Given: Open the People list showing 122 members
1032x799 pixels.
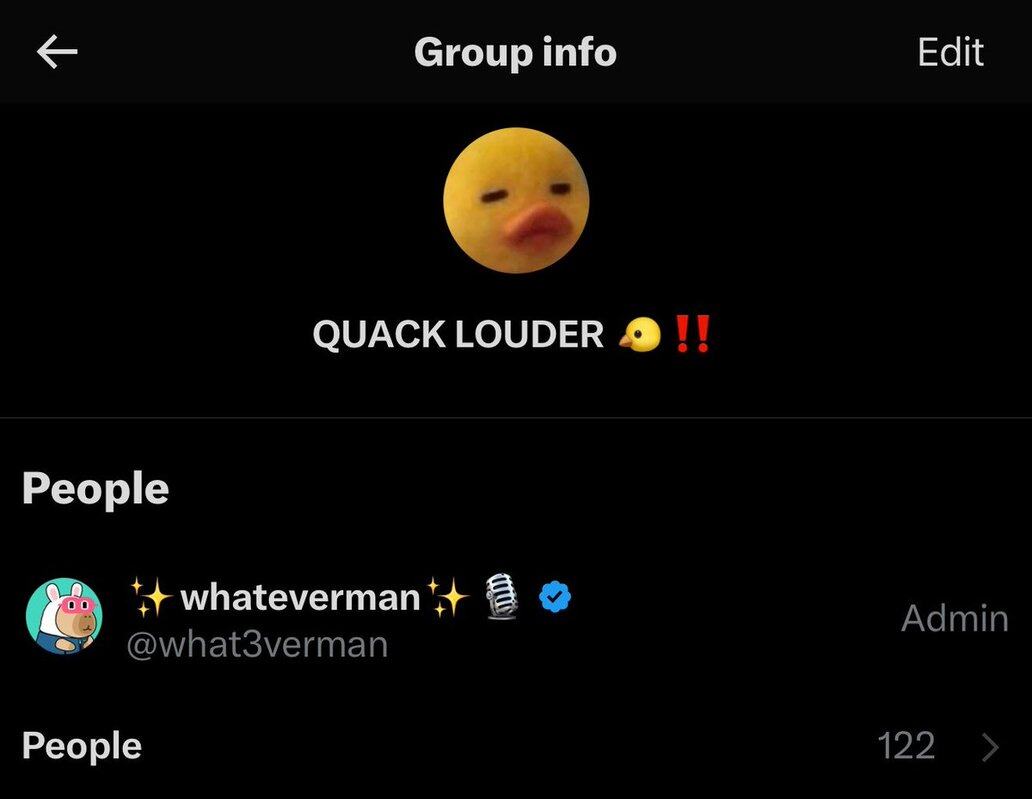Looking at the screenshot, I should point(515,746).
